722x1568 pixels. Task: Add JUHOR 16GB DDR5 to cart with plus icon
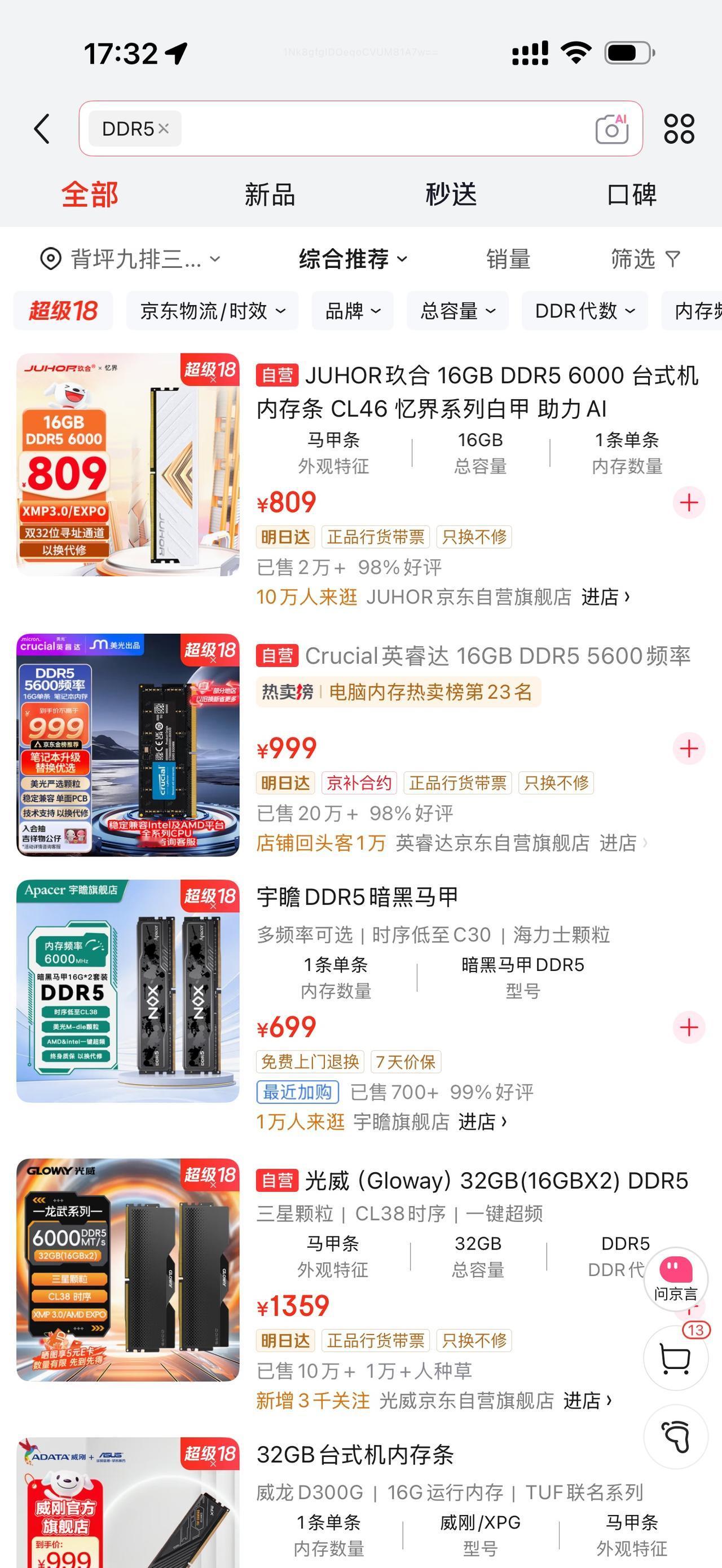(x=688, y=503)
